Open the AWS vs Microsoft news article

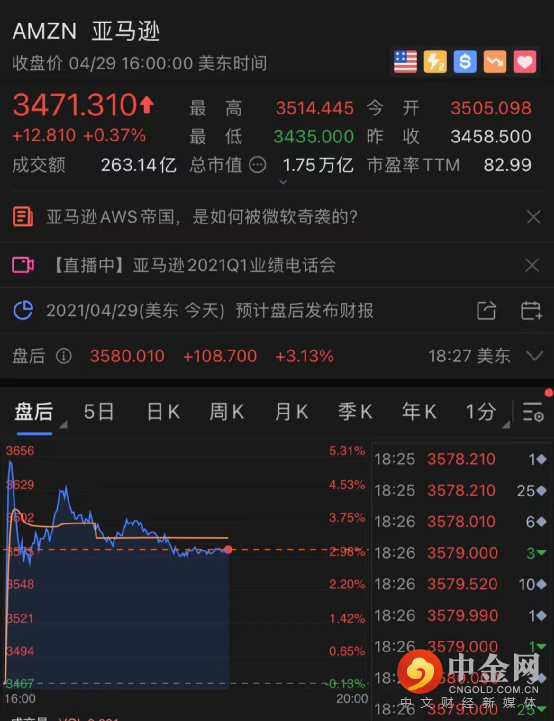[201, 217]
